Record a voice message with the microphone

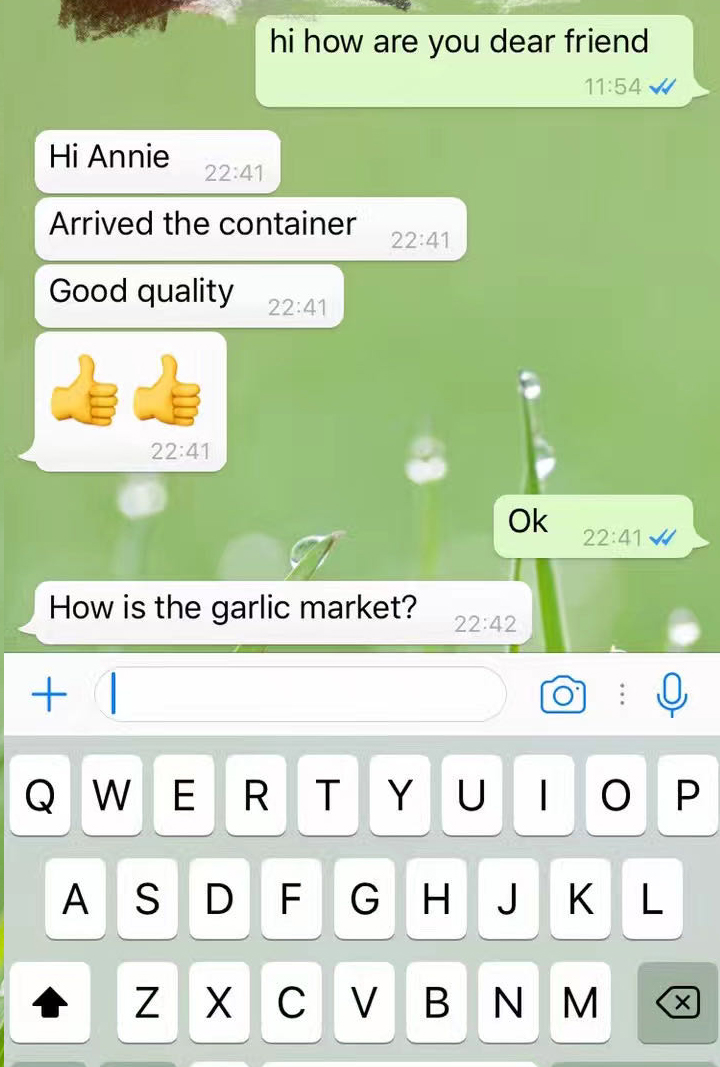pos(672,694)
